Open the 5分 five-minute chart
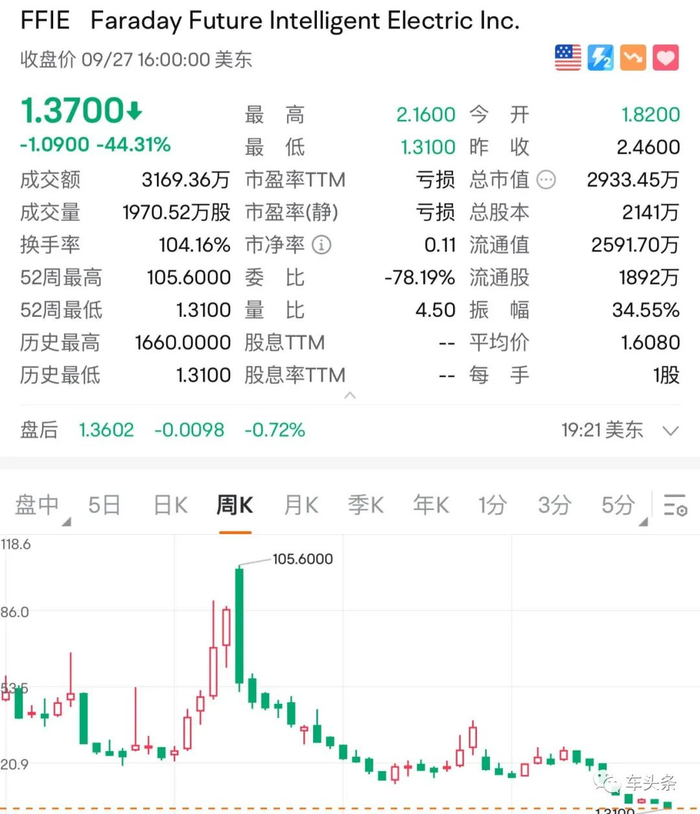 [x=618, y=505]
